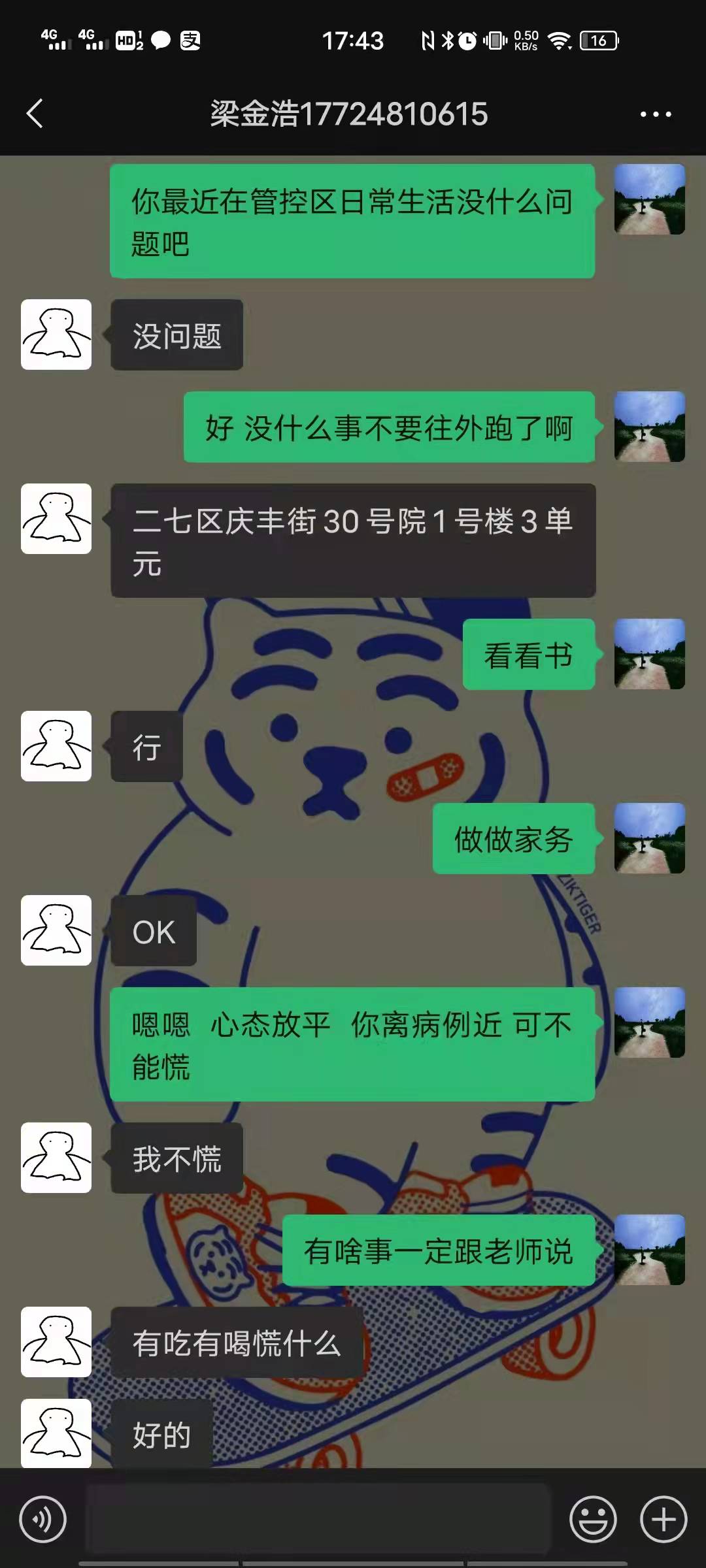The image size is (706, 1568).
Task: Open the chat options three-dot menu
Action: click(655, 114)
